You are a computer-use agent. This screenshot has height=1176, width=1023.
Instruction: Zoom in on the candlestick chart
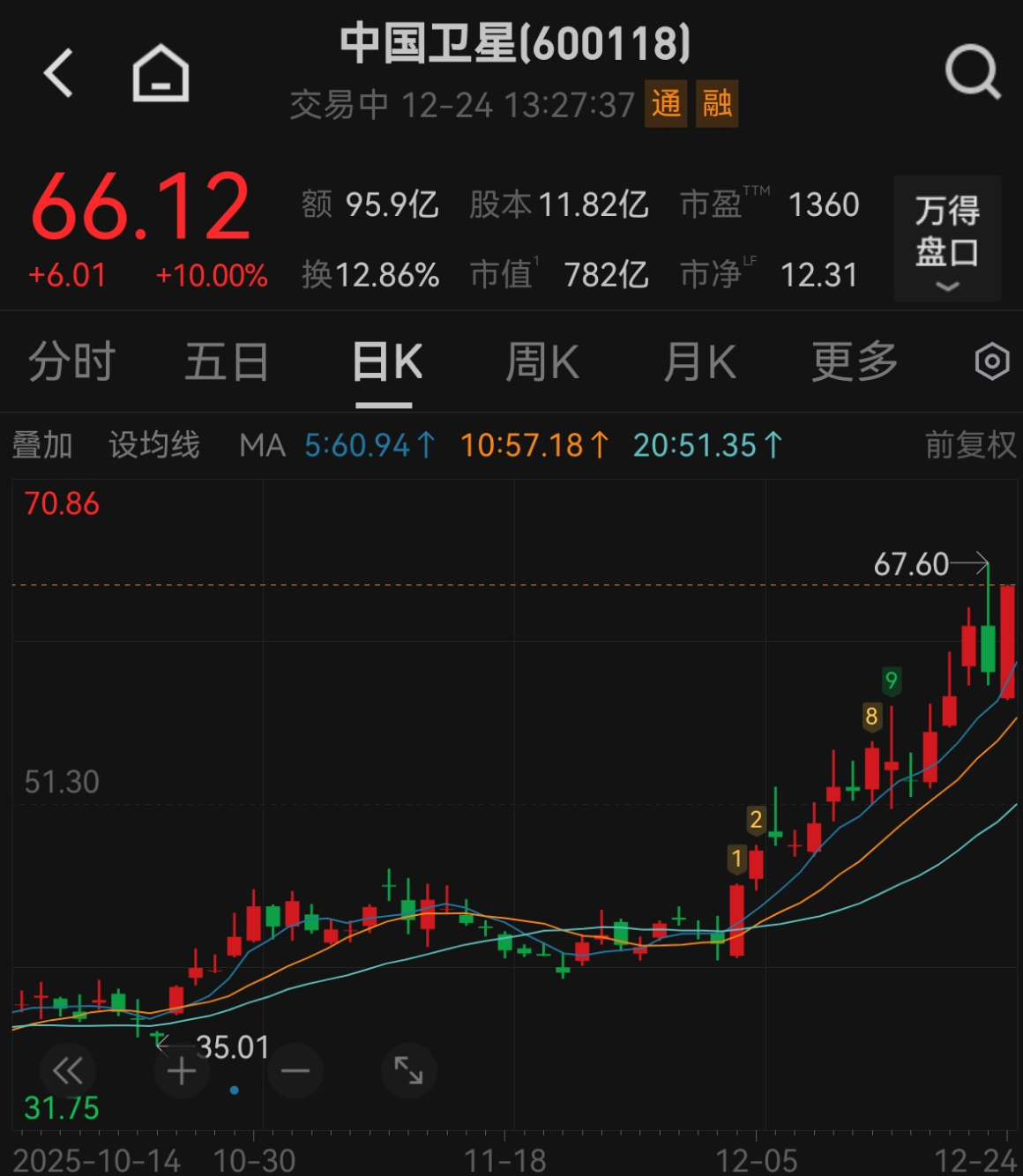click(x=181, y=1069)
